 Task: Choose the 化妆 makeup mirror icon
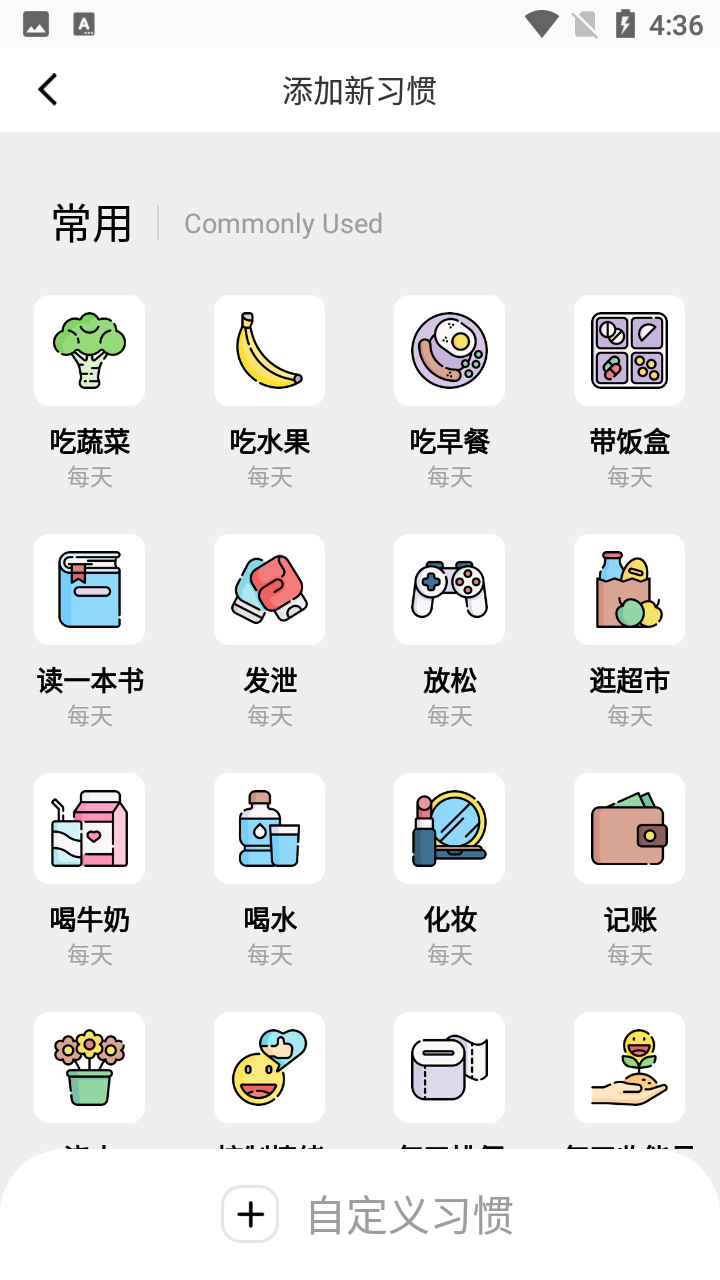[449, 828]
